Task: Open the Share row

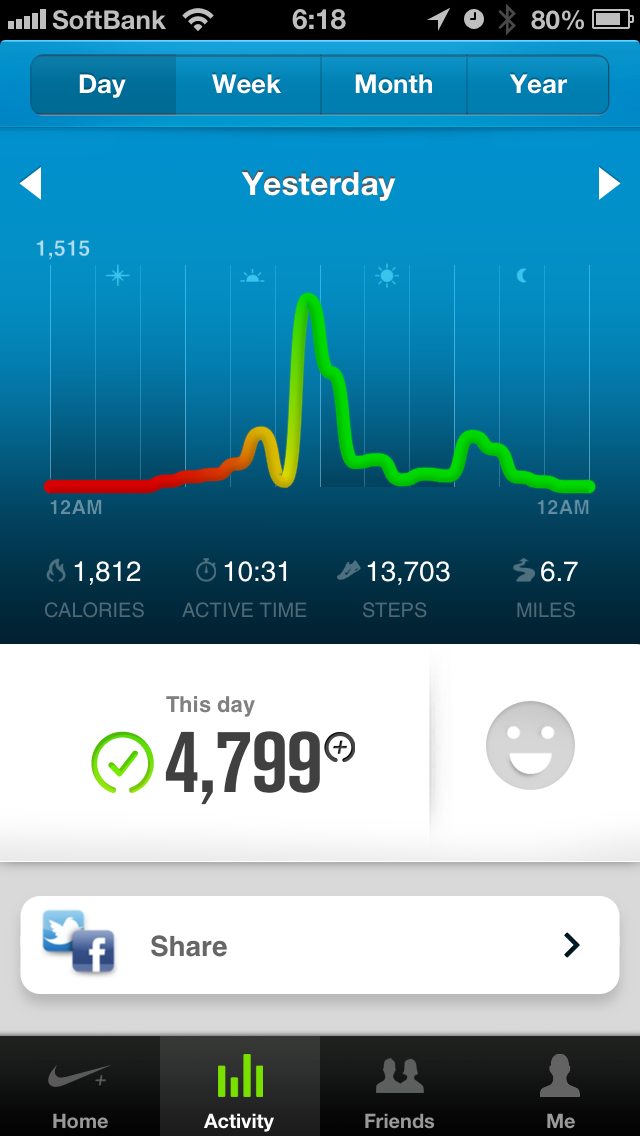Action: click(320, 945)
